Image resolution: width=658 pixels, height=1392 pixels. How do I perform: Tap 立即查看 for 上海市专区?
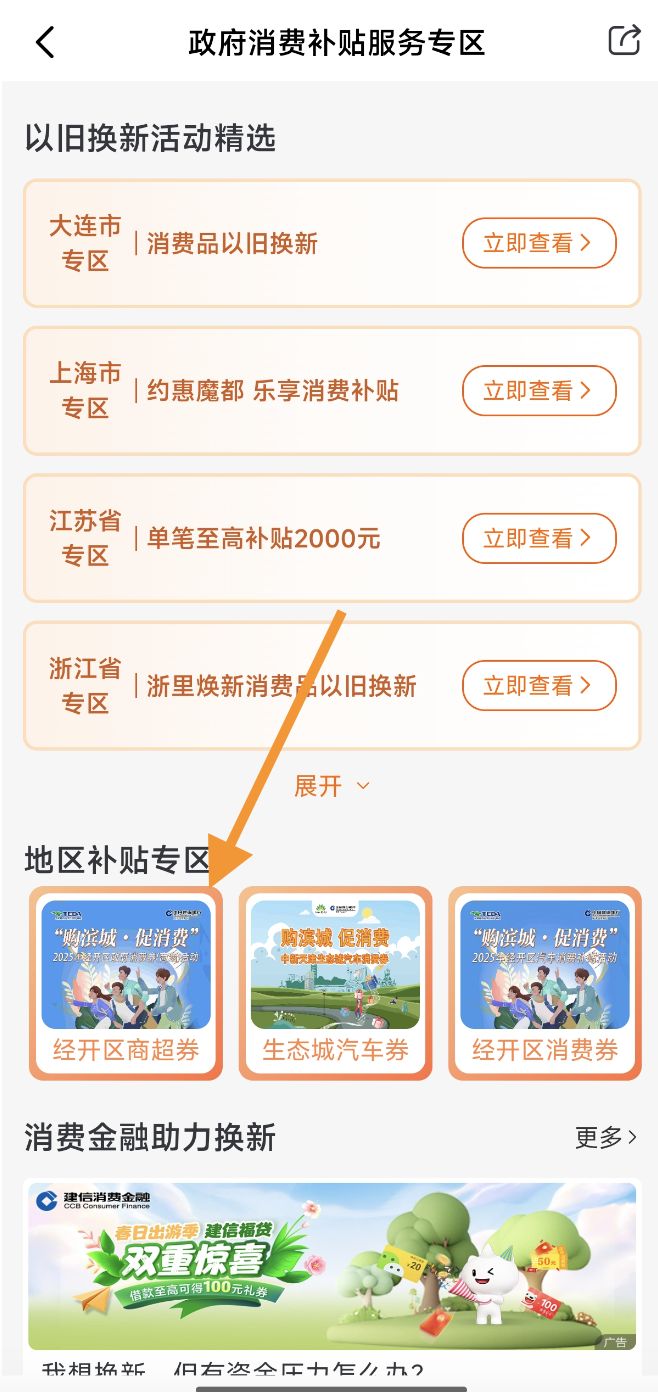tap(538, 391)
